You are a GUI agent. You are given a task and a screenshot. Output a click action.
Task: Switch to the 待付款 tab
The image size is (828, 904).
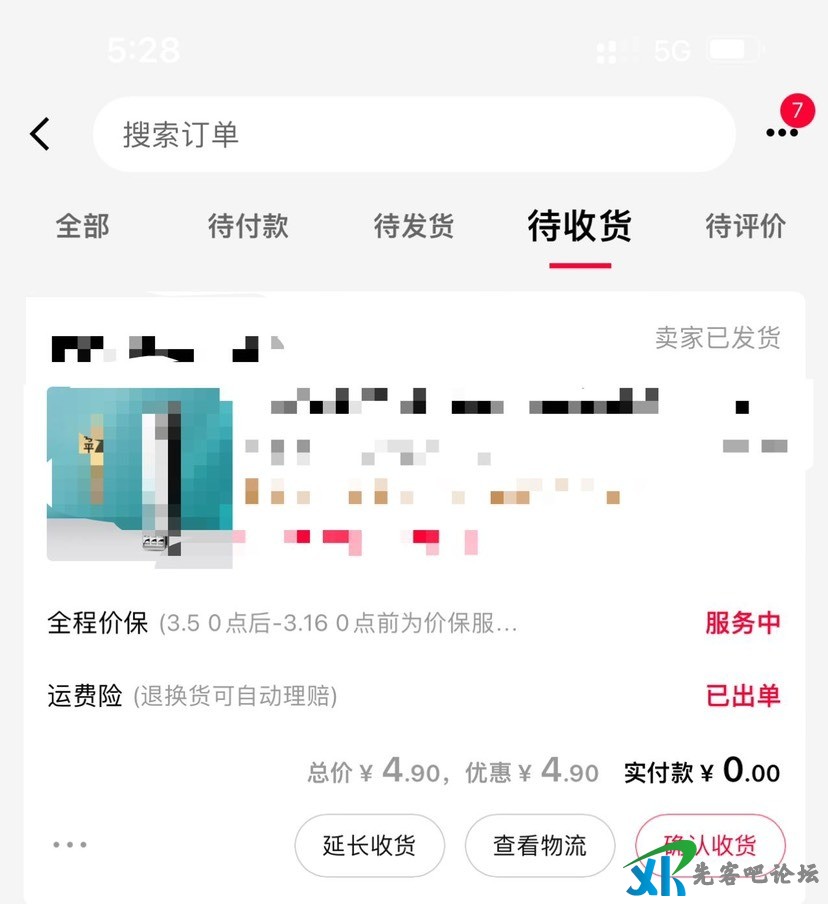click(248, 226)
